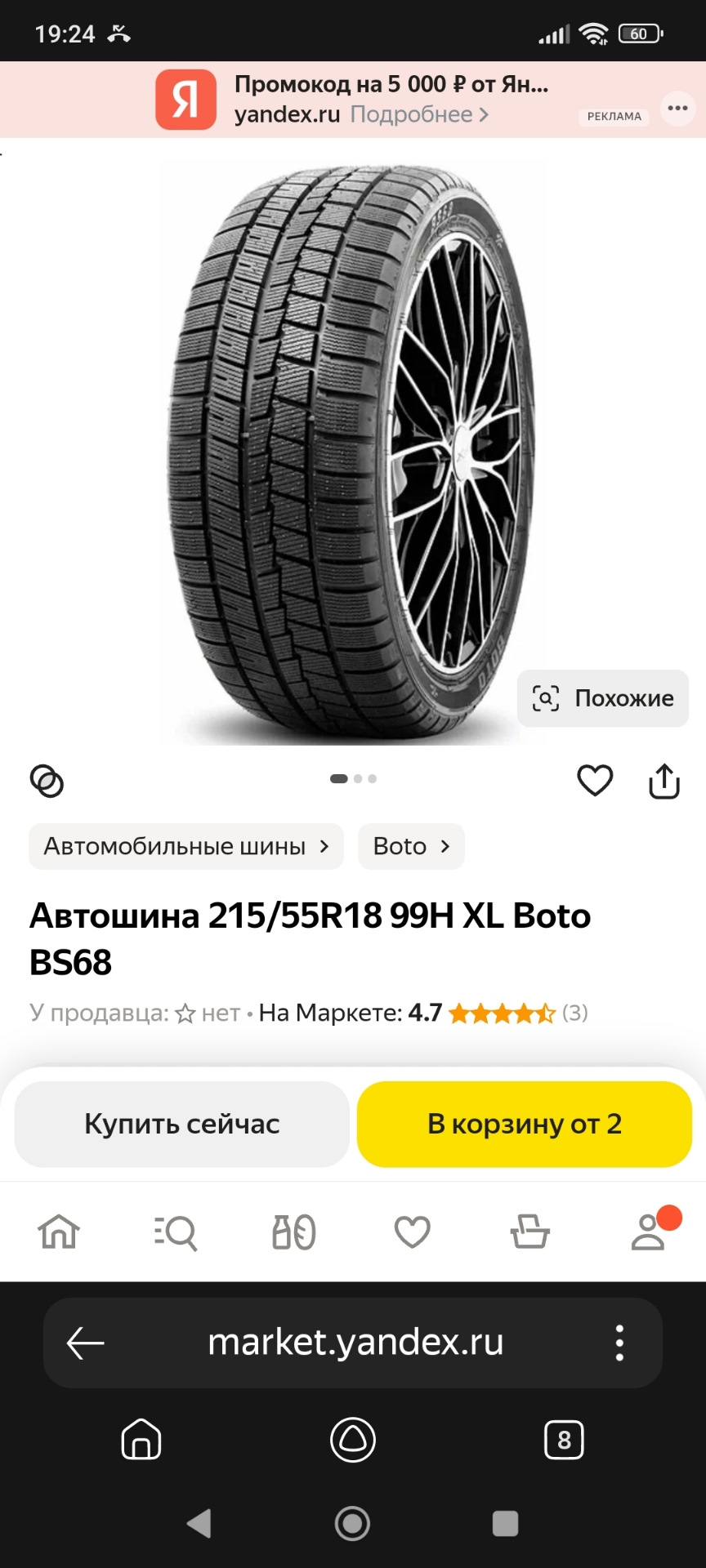The width and height of the screenshot is (706, 1568).
Task: Tap В корзину от 2 button
Action: pyautogui.click(x=525, y=1124)
